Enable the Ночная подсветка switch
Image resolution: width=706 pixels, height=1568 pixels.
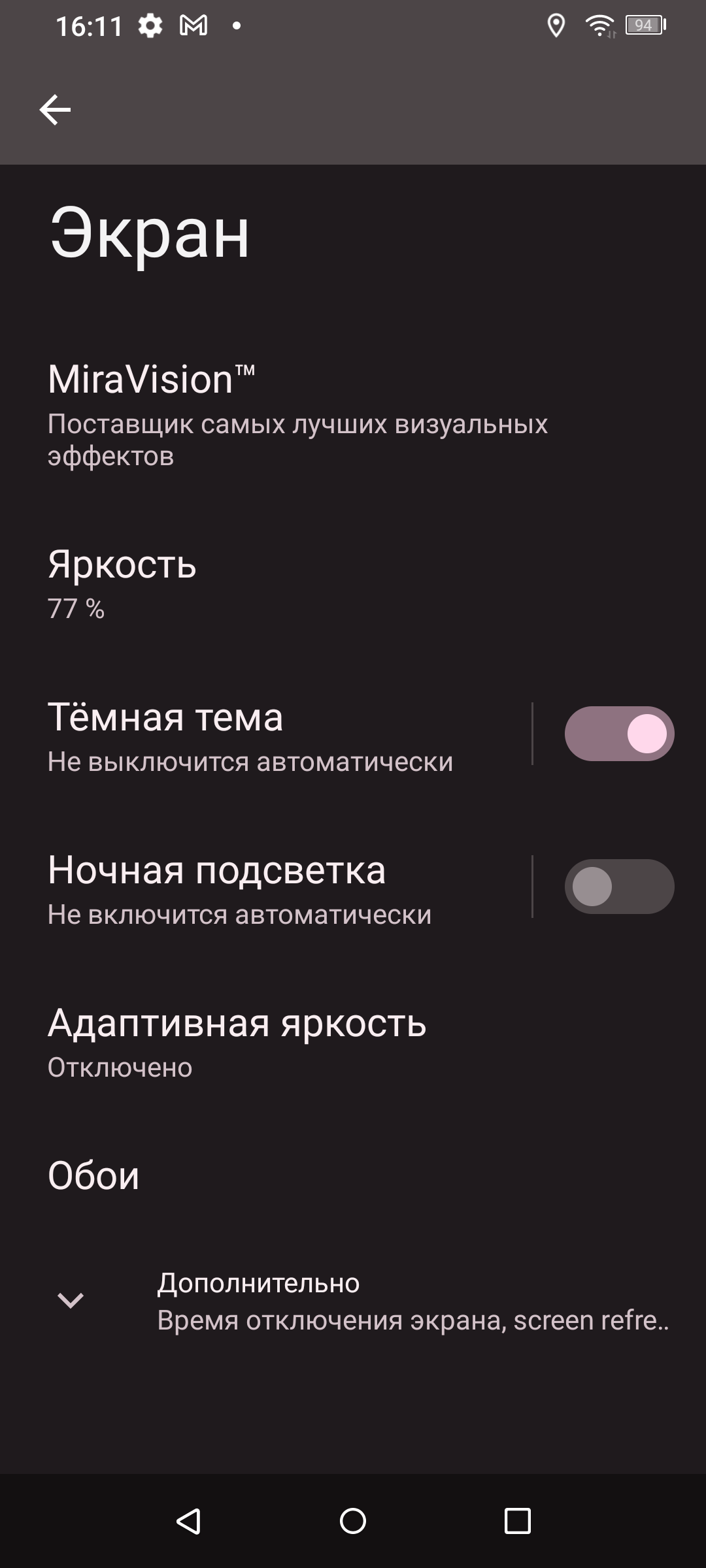[x=618, y=887]
